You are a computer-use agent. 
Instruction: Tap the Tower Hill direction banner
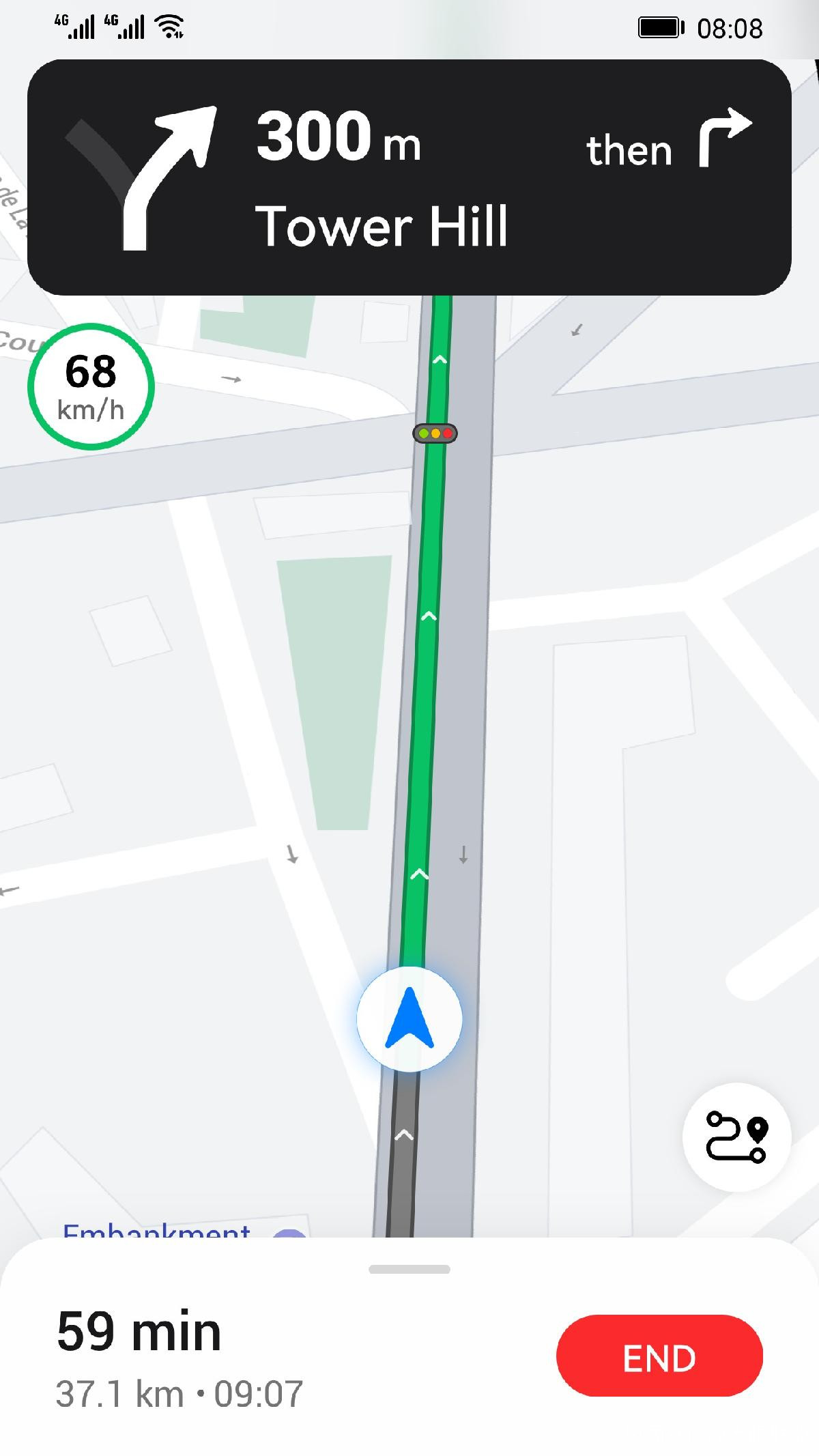409,177
